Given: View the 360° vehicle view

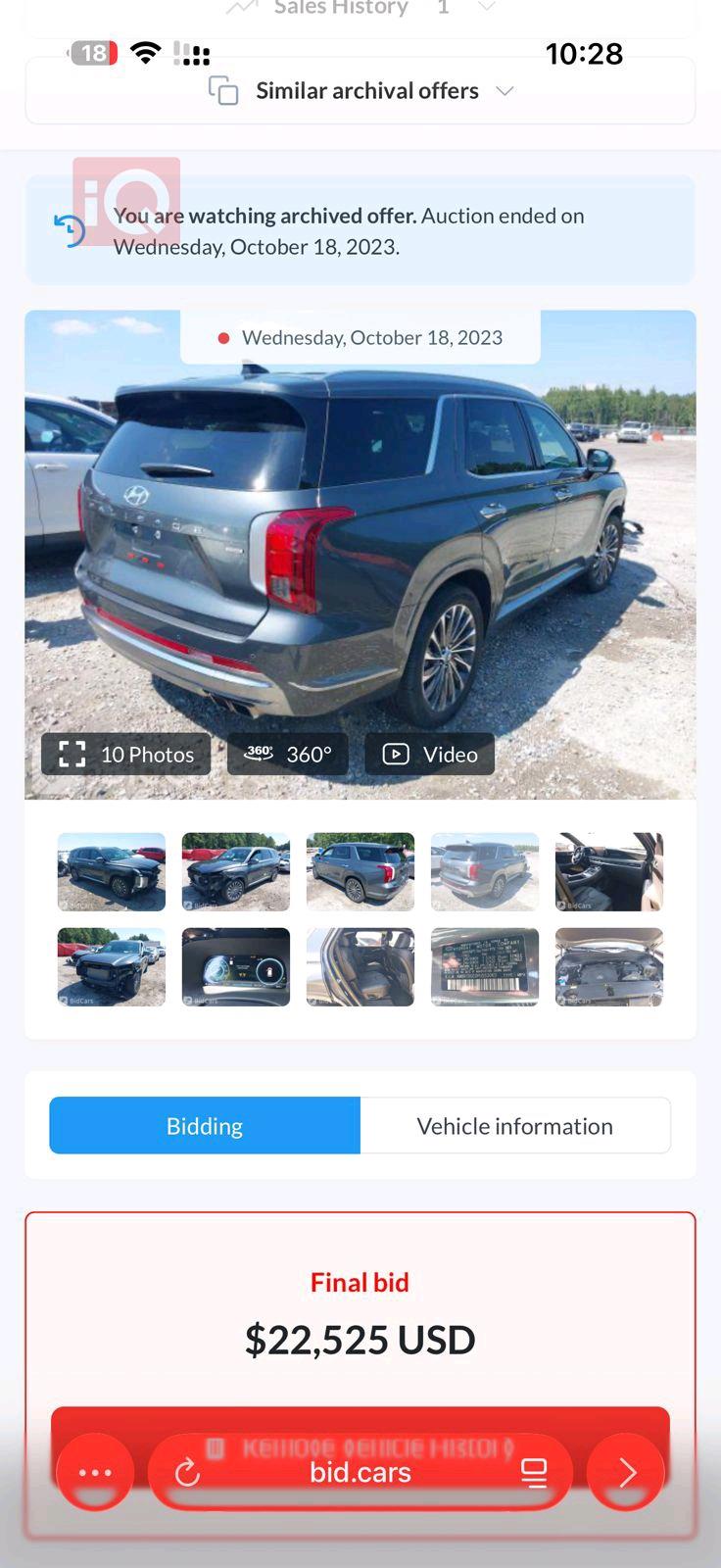Looking at the screenshot, I should (288, 755).
